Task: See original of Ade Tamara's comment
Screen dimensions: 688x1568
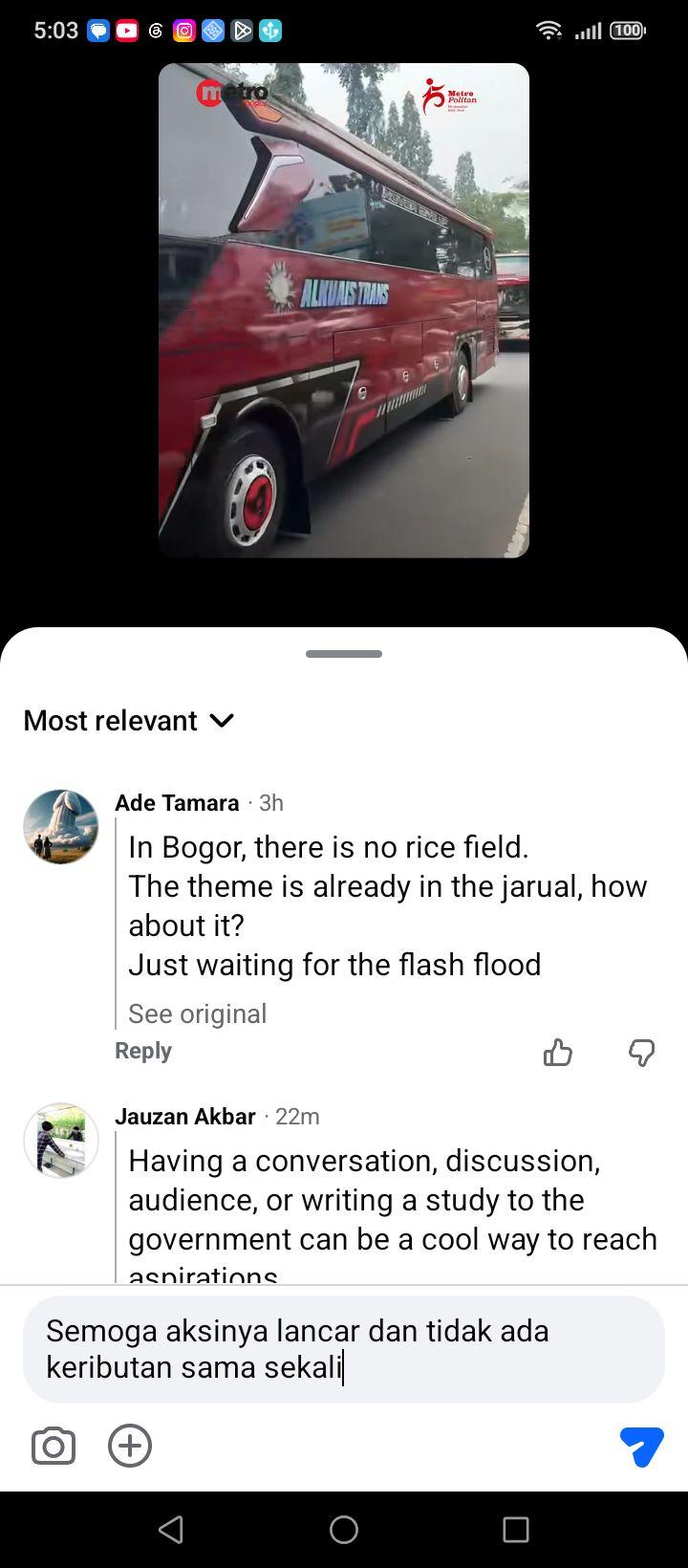Action: (198, 1013)
